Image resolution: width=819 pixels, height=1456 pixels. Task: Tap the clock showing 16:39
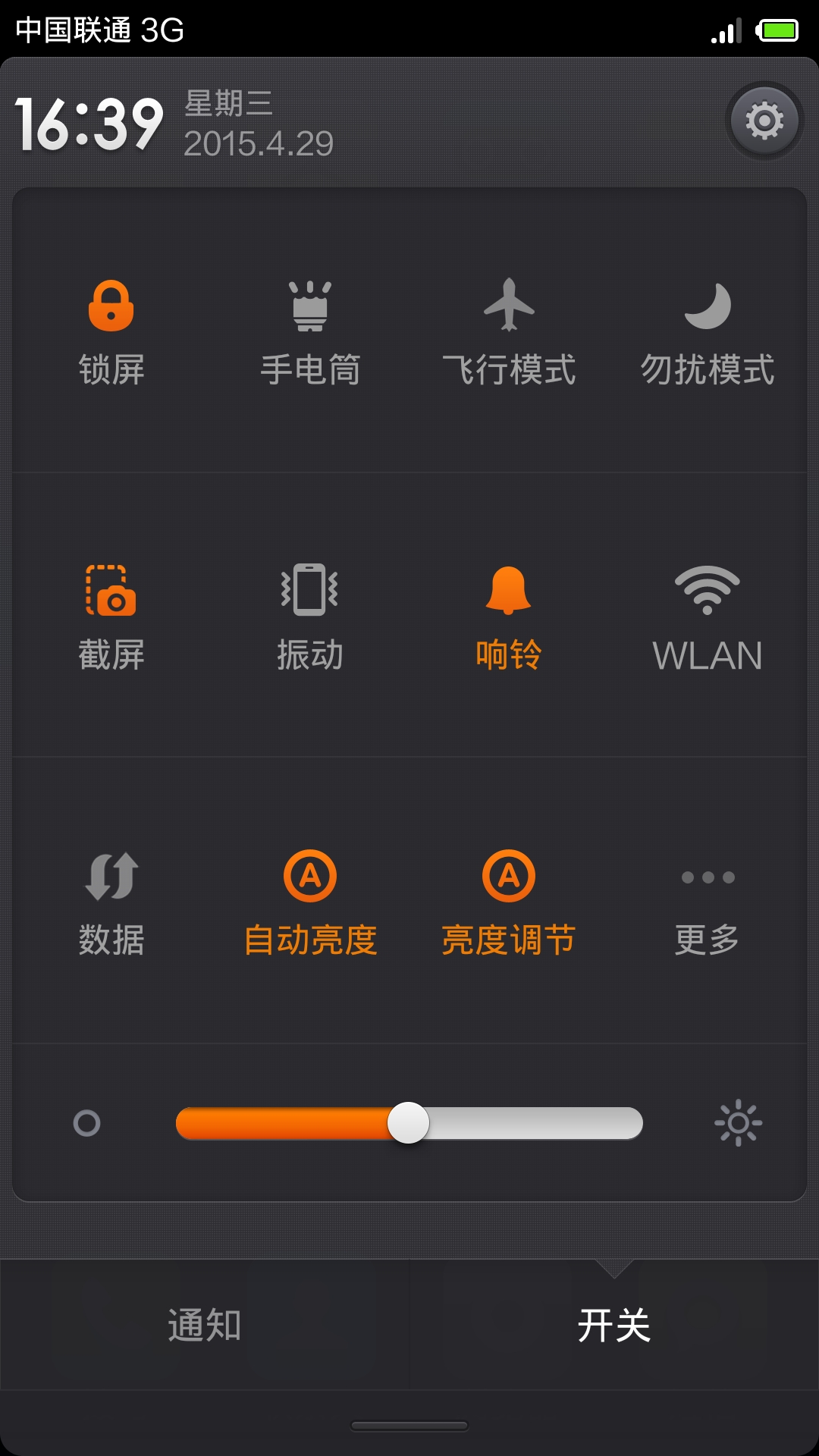[89, 121]
